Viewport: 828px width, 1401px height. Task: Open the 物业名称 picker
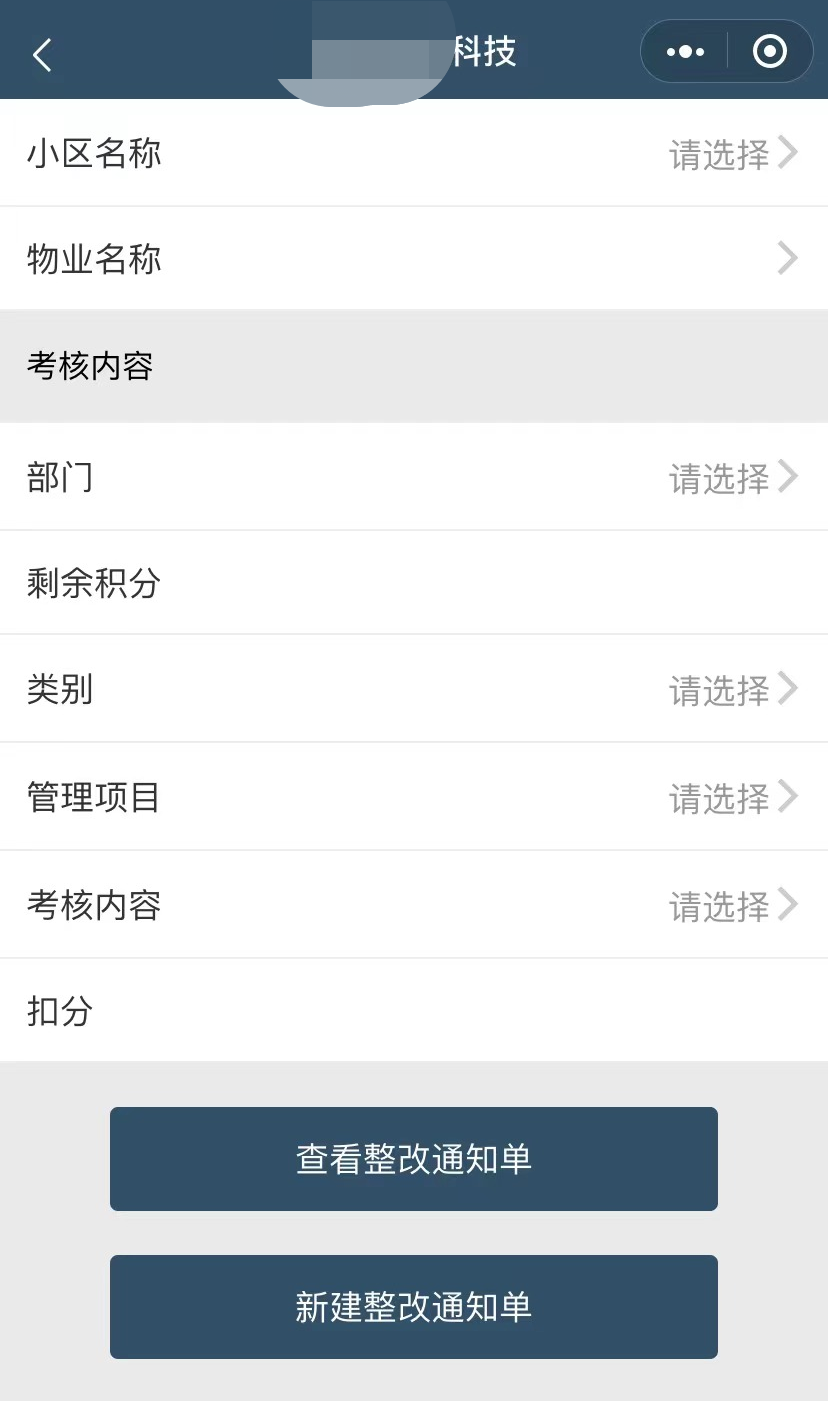point(786,259)
